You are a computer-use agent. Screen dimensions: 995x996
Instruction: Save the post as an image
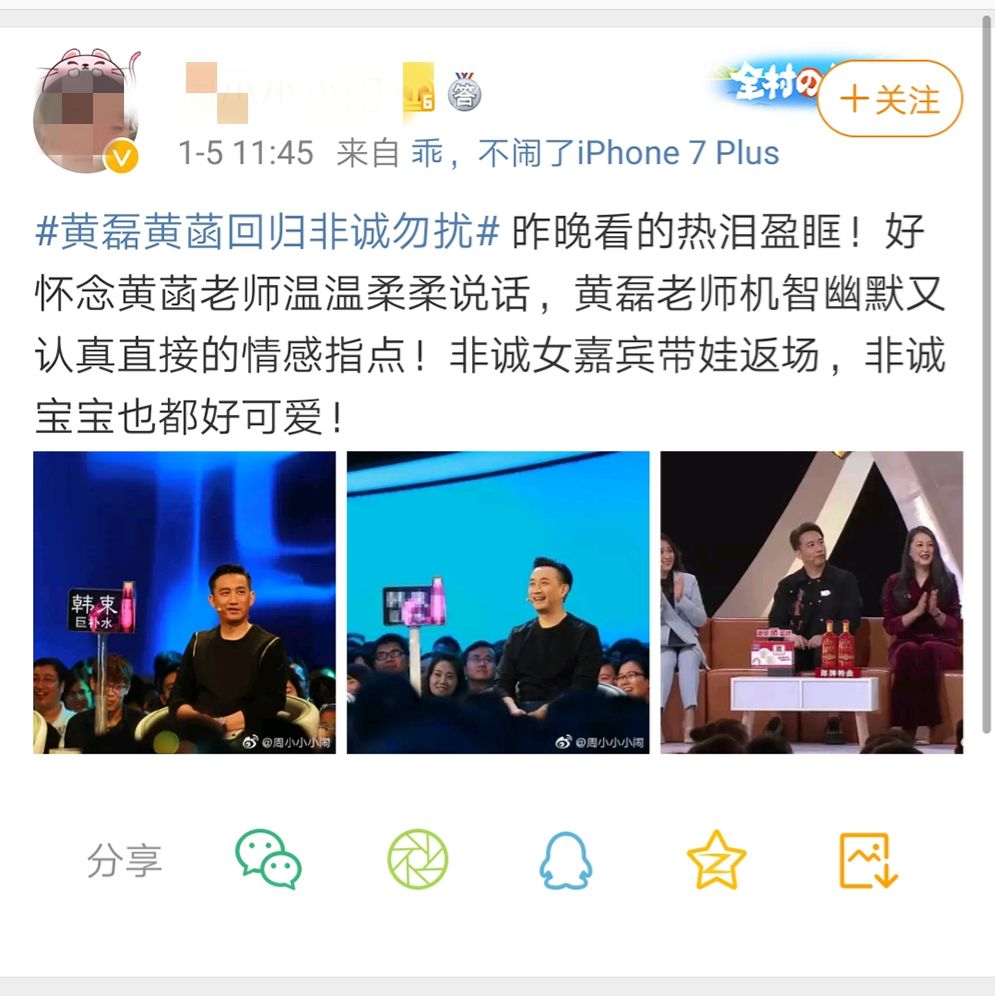click(x=867, y=861)
